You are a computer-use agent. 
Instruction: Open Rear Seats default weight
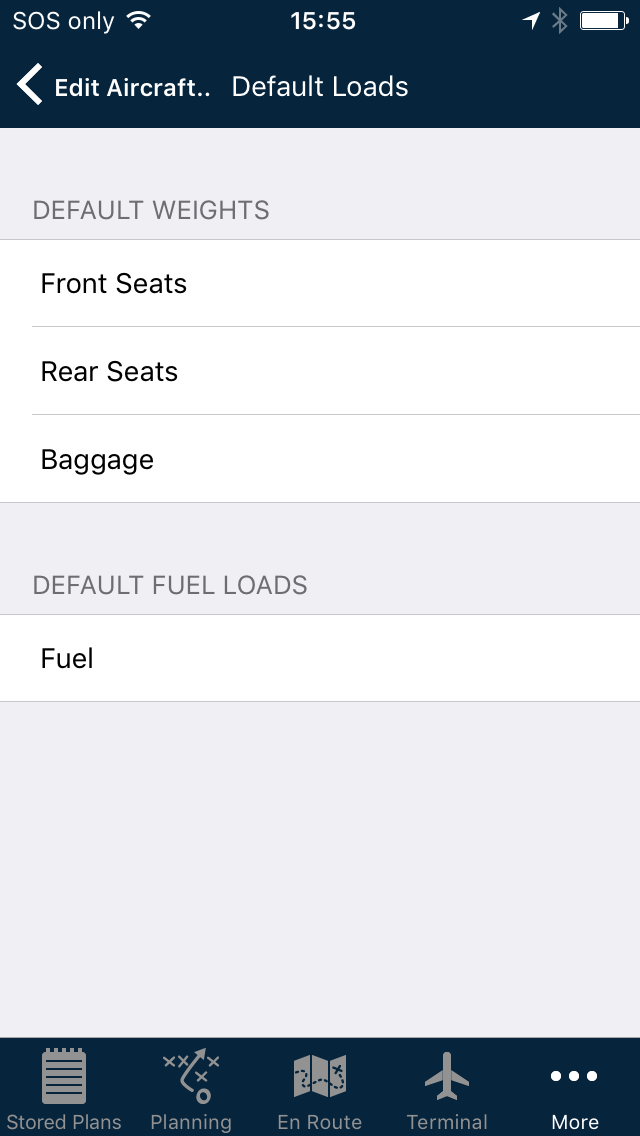[320, 372]
